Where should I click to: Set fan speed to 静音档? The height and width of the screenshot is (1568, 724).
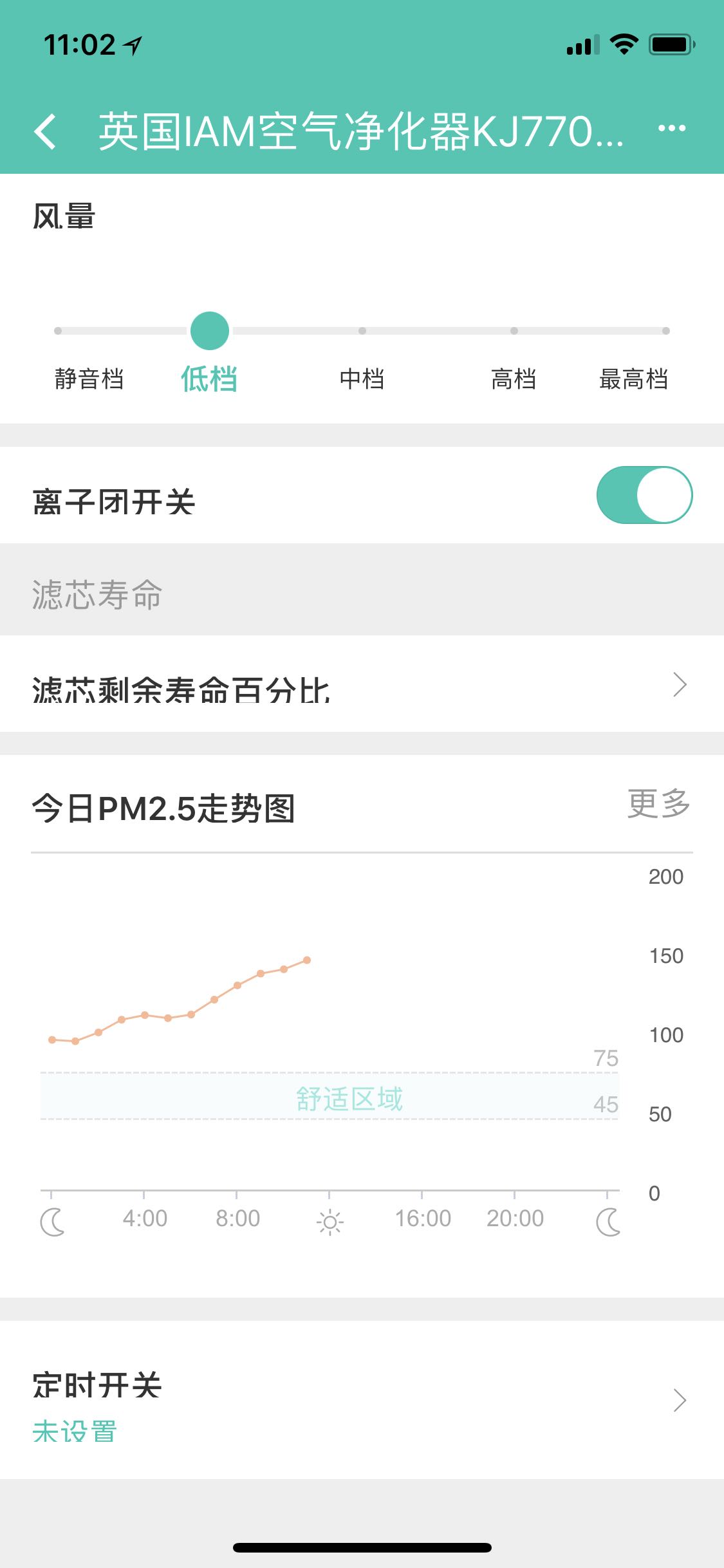pyautogui.click(x=89, y=378)
